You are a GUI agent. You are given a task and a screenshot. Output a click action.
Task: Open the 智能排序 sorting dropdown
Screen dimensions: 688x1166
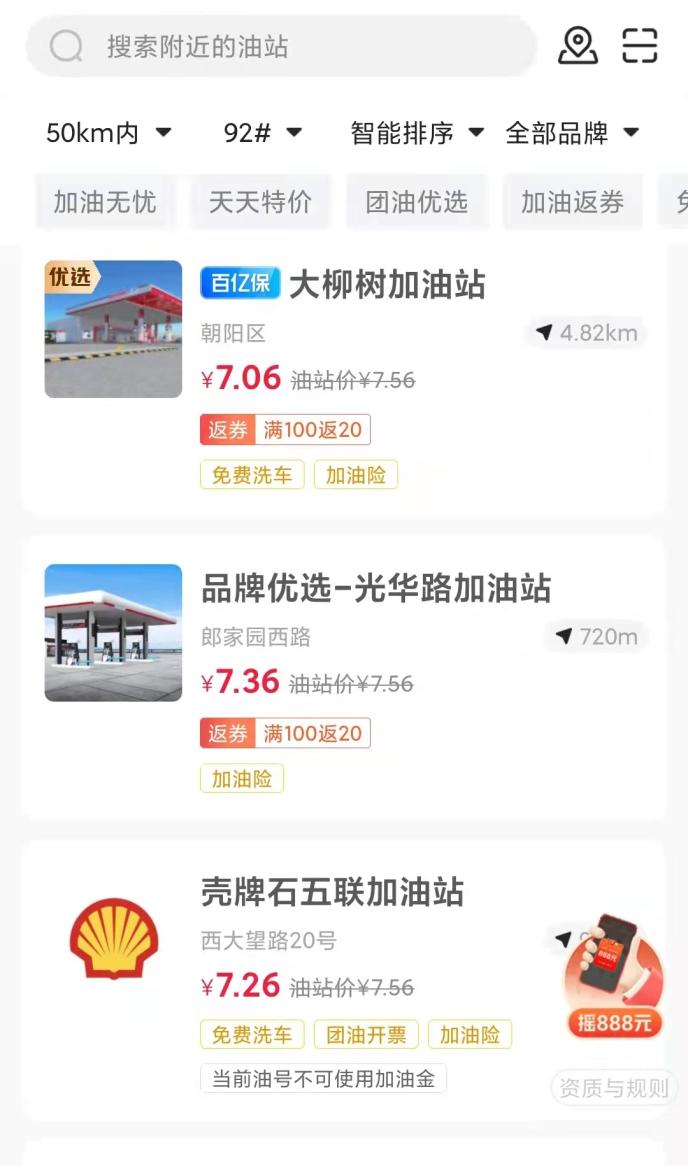click(416, 132)
